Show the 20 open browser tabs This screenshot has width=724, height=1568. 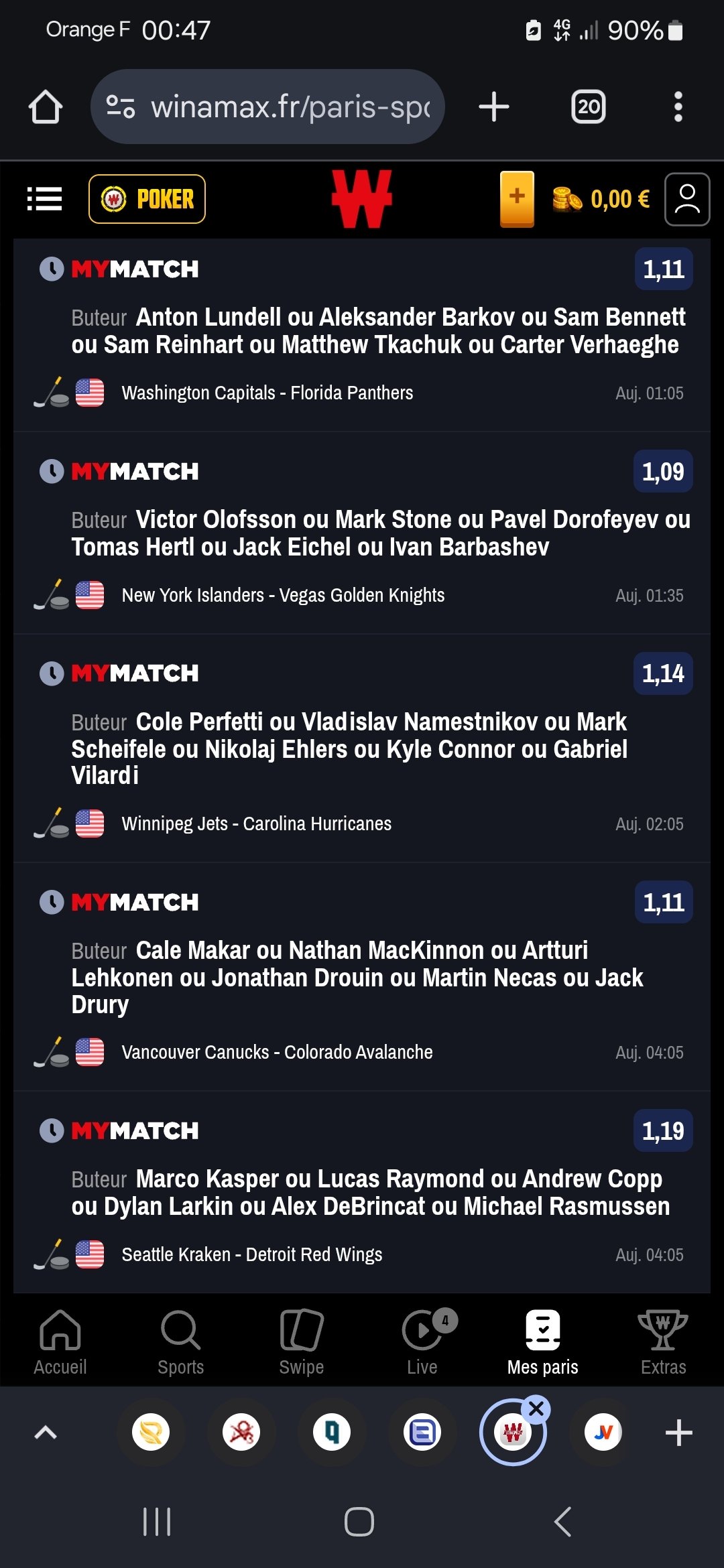589,107
